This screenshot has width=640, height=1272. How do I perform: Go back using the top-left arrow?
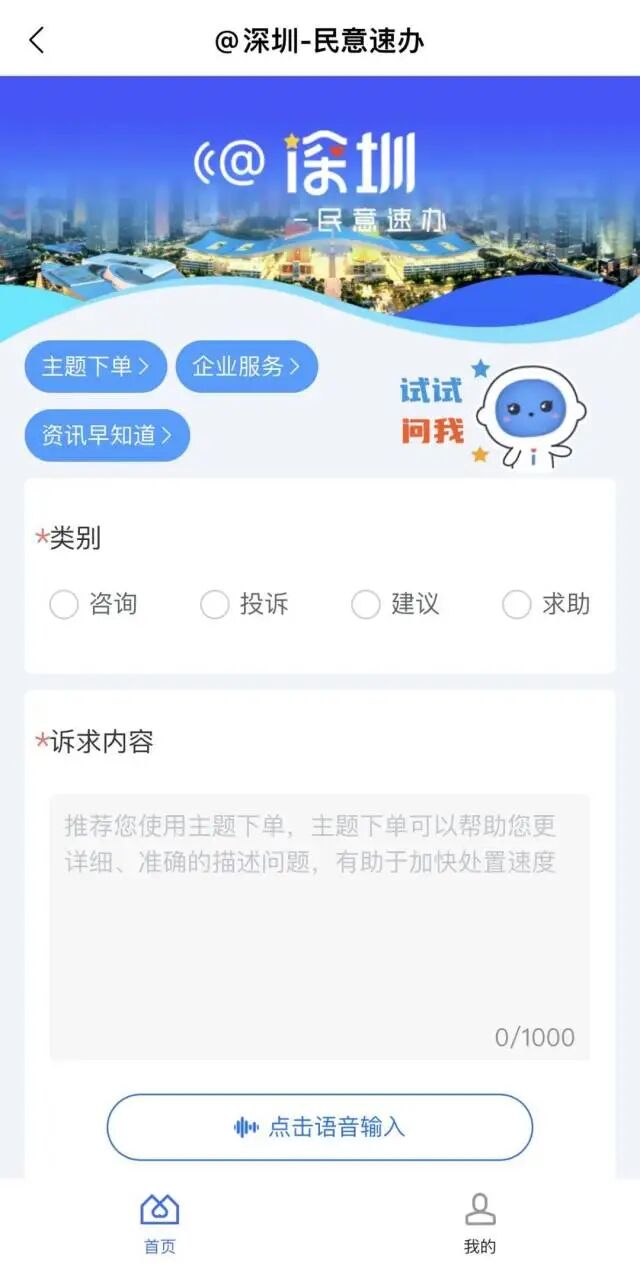pyautogui.click(x=37, y=40)
